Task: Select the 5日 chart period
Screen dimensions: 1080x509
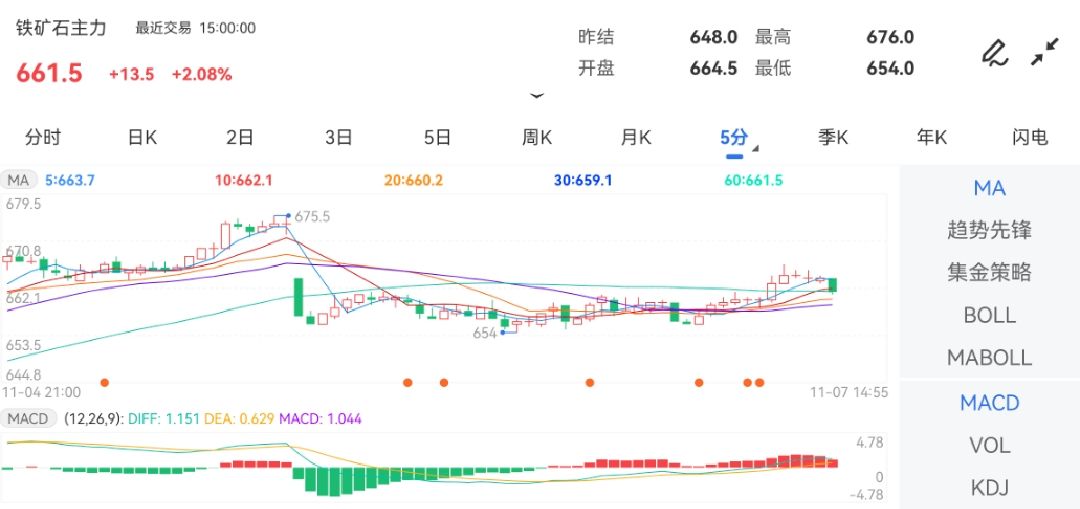Action: [437, 138]
